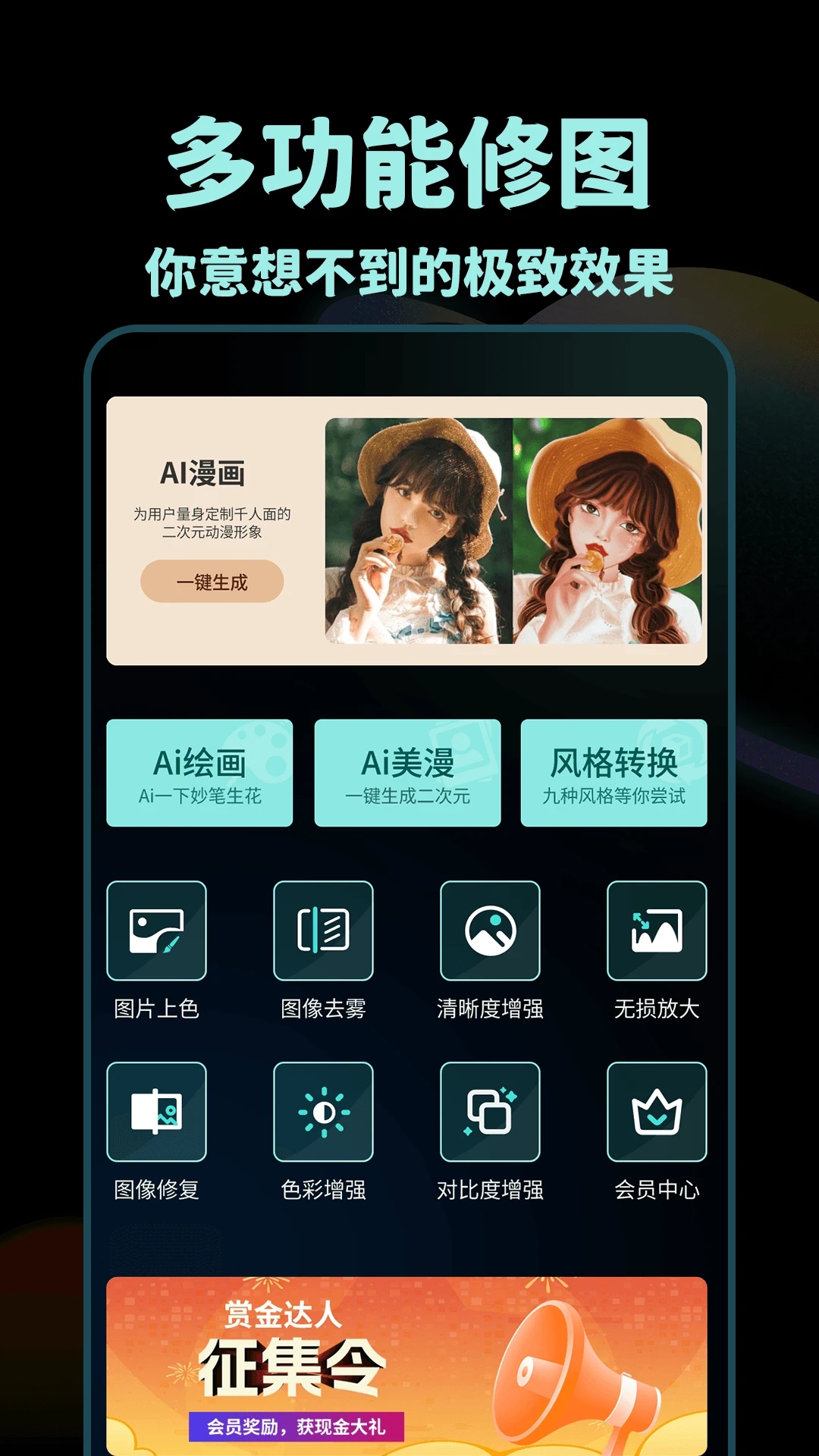This screenshot has height=1456, width=819.
Task: Tap the 清晰度增强 clarity enhance icon
Action: 491,933
